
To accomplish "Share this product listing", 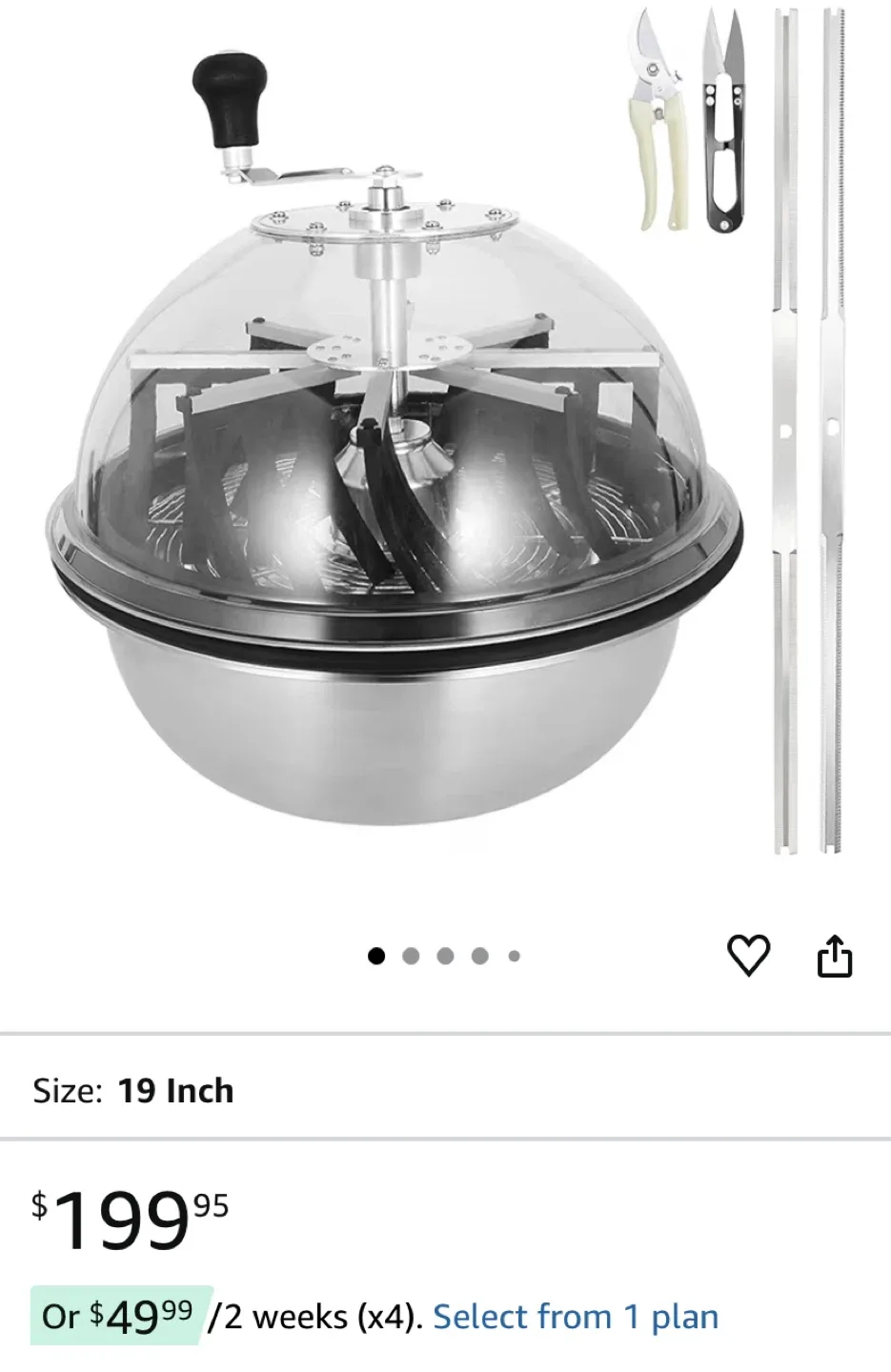I will pos(834,956).
